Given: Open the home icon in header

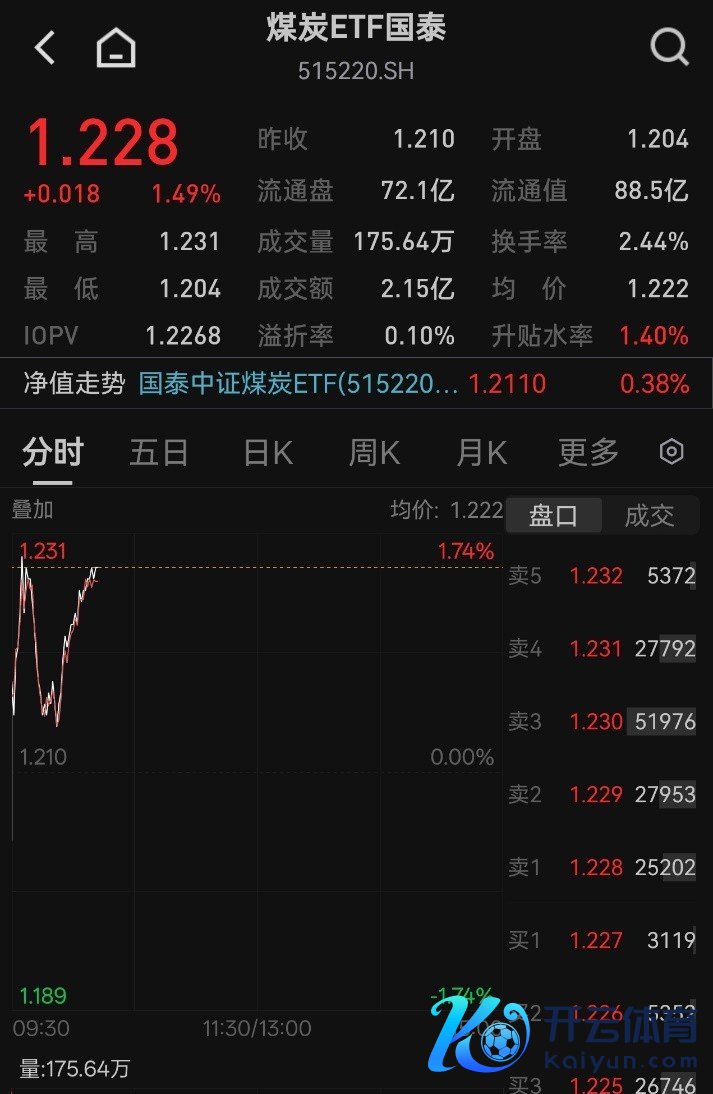Looking at the screenshot, I should coord(116,47).
